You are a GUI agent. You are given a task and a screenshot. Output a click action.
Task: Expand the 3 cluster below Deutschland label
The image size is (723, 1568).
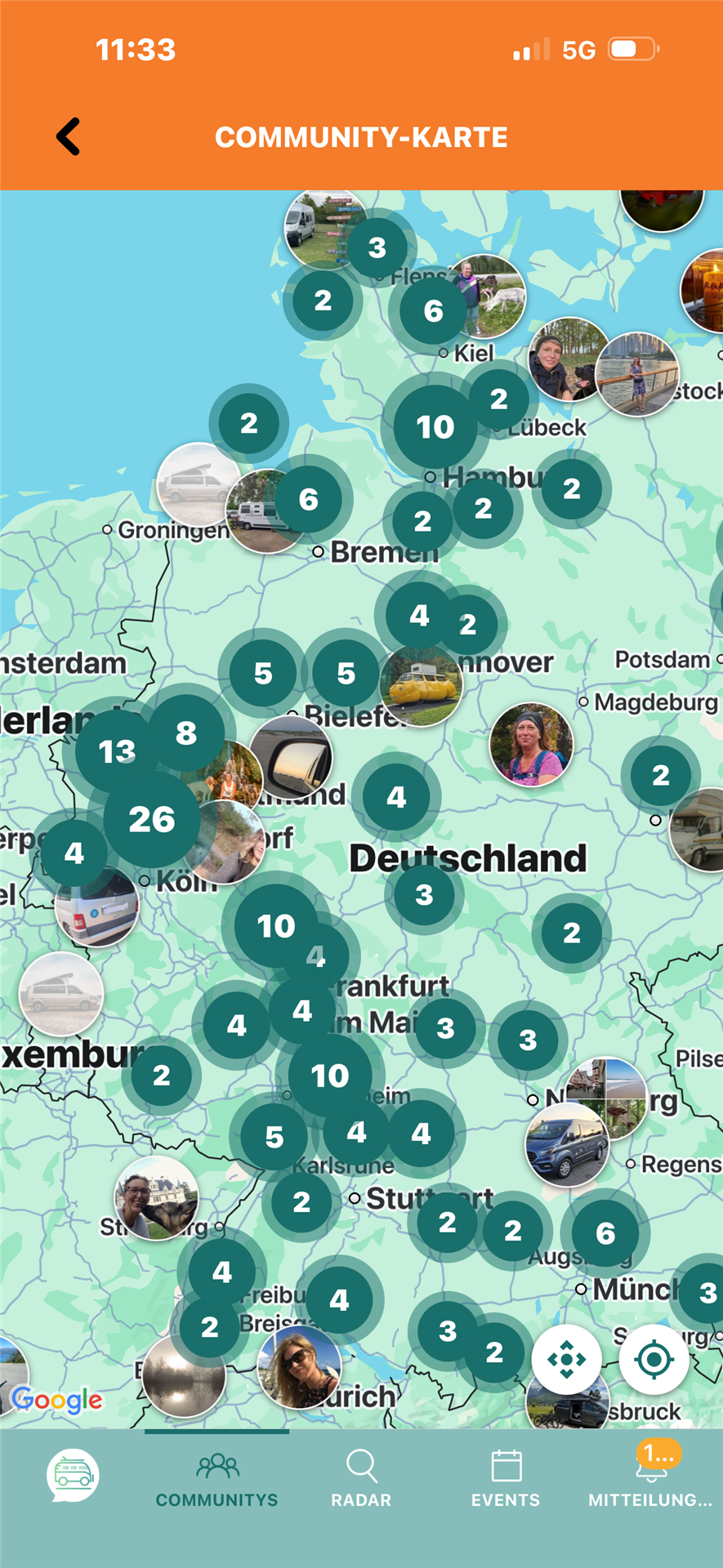pyautogui.click(x=424, y=895)
